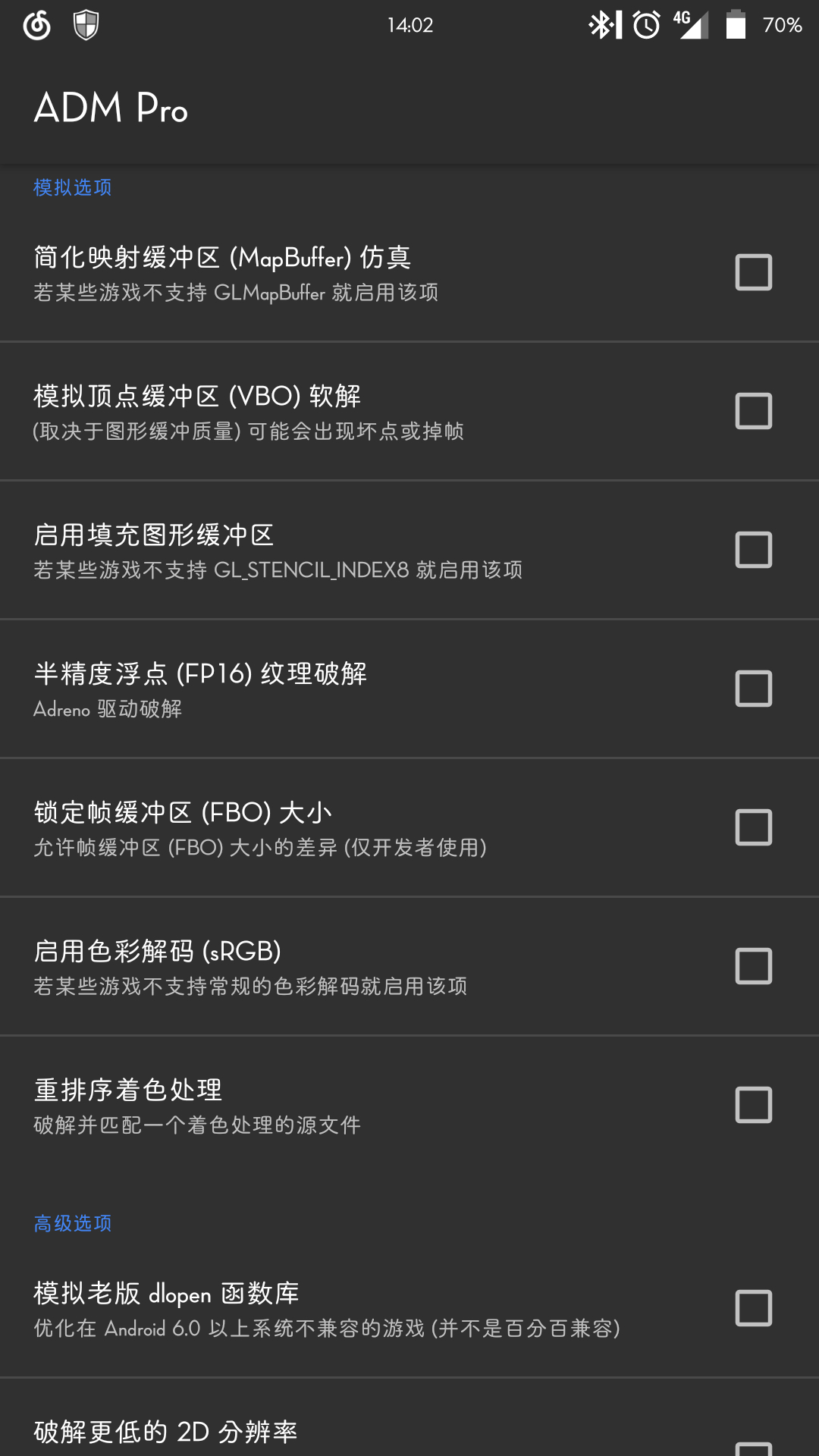Check the 锁定帧缓冲区 (FBO) 大小 box

click(x=753, y=827)
